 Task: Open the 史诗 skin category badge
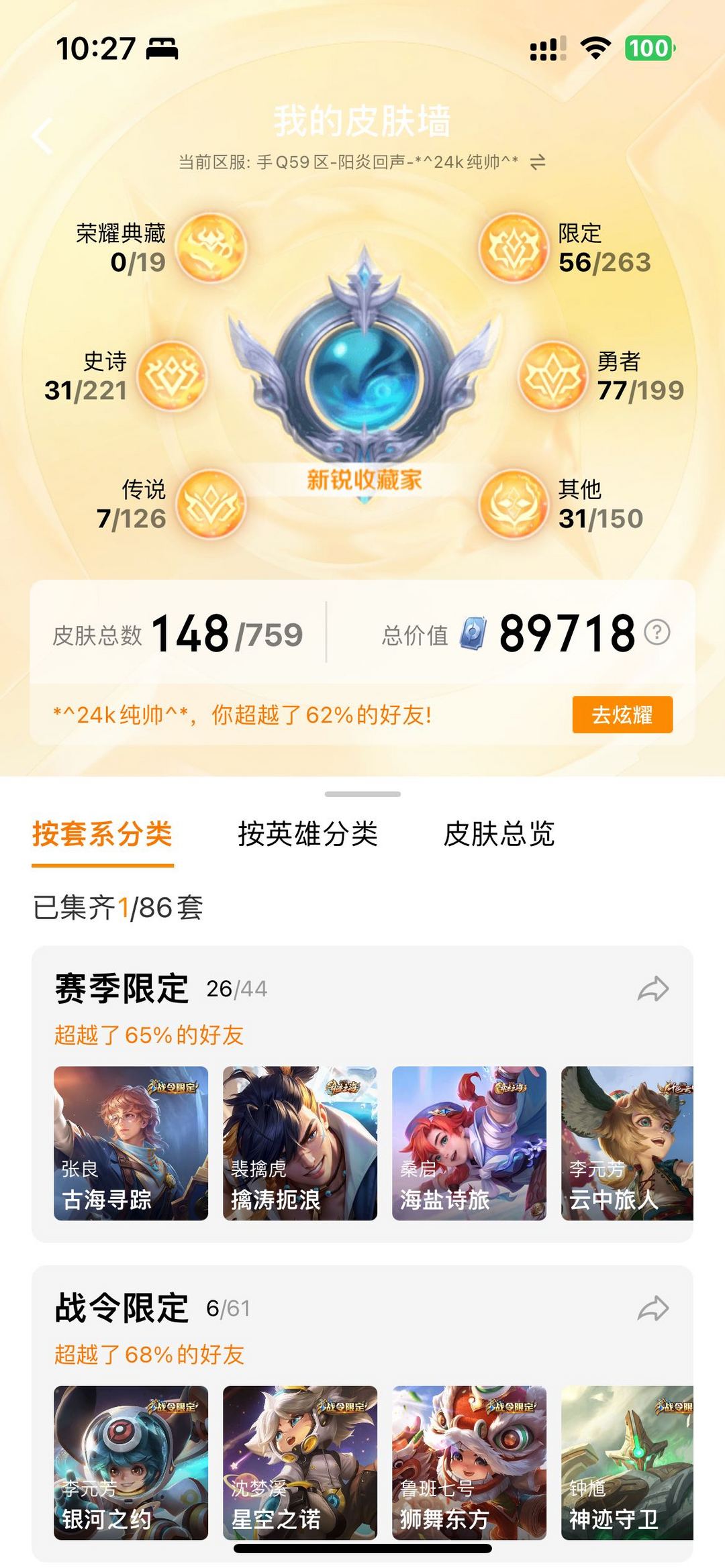(173, 376)
